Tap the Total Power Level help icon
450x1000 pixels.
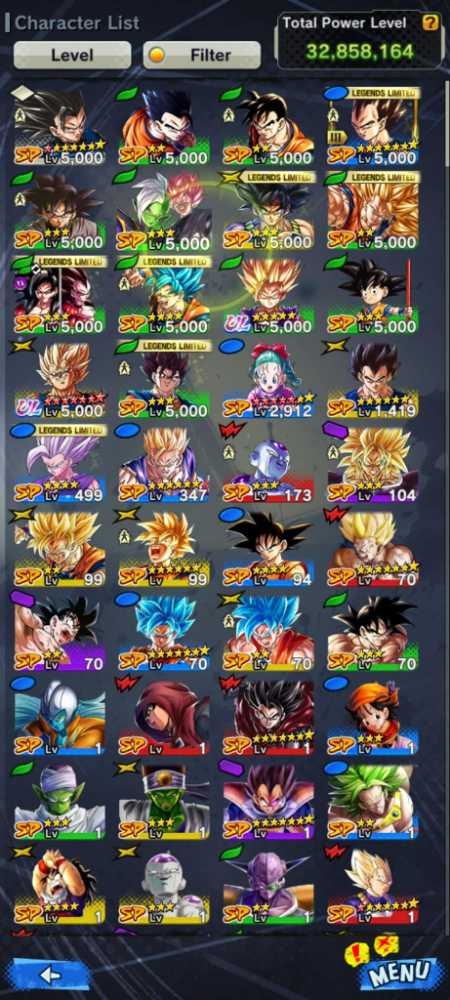pos(431,23)
